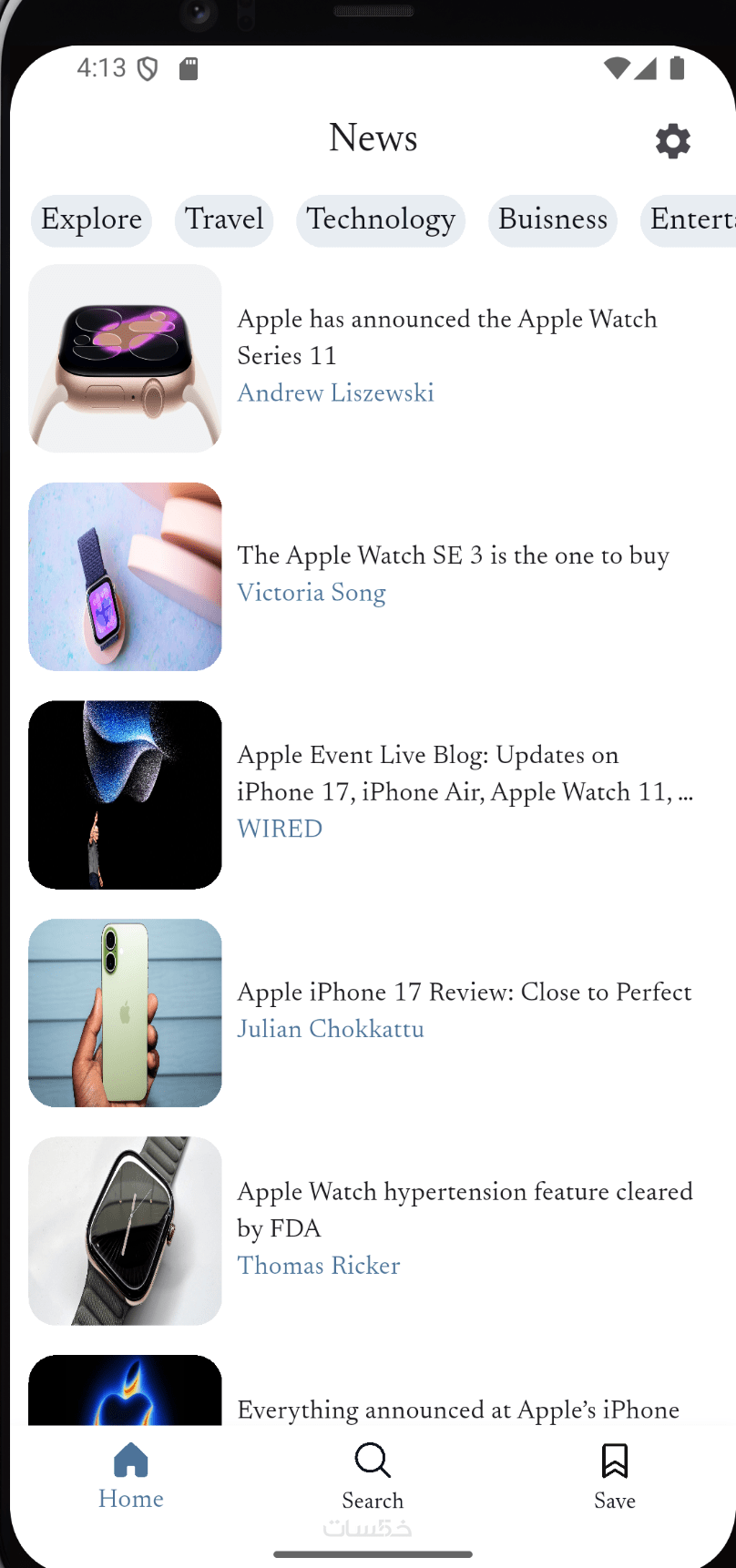Tap the Buisness category chip
The height and width of the screenshot is (1568, 736).
(553, 220)
